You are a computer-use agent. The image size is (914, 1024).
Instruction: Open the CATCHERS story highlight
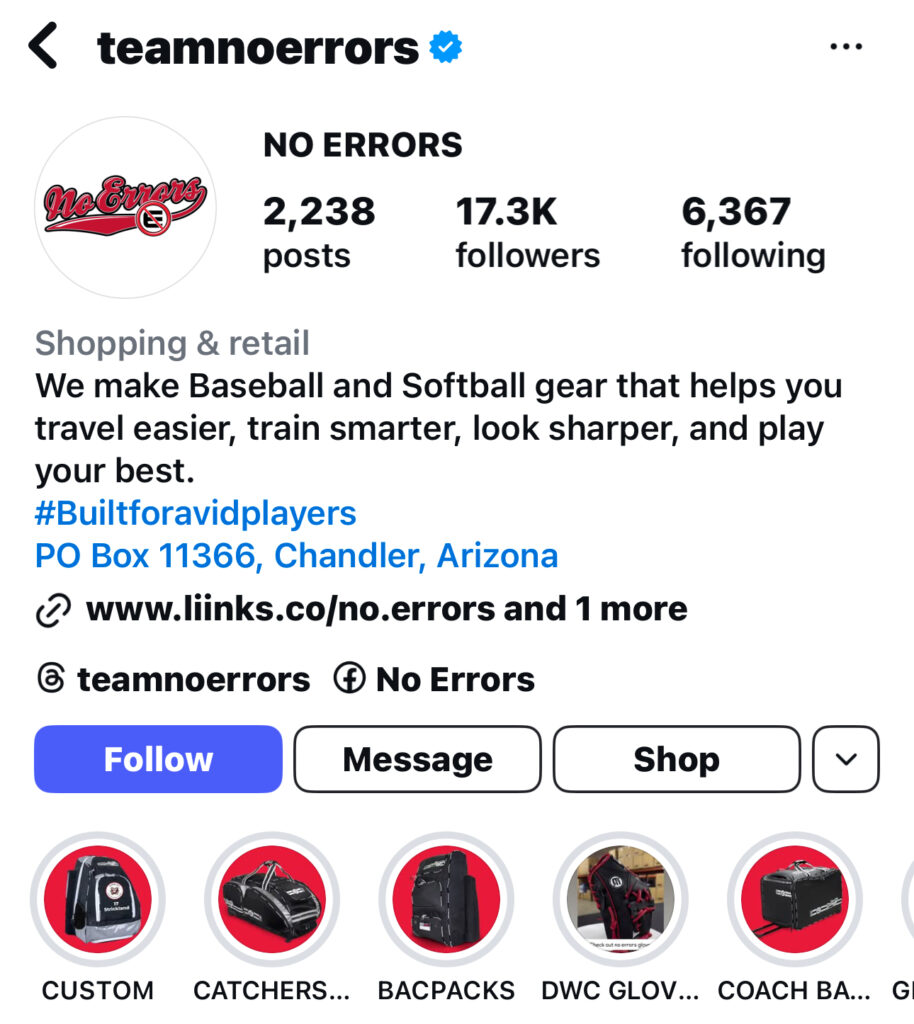[x=272, y=900]
